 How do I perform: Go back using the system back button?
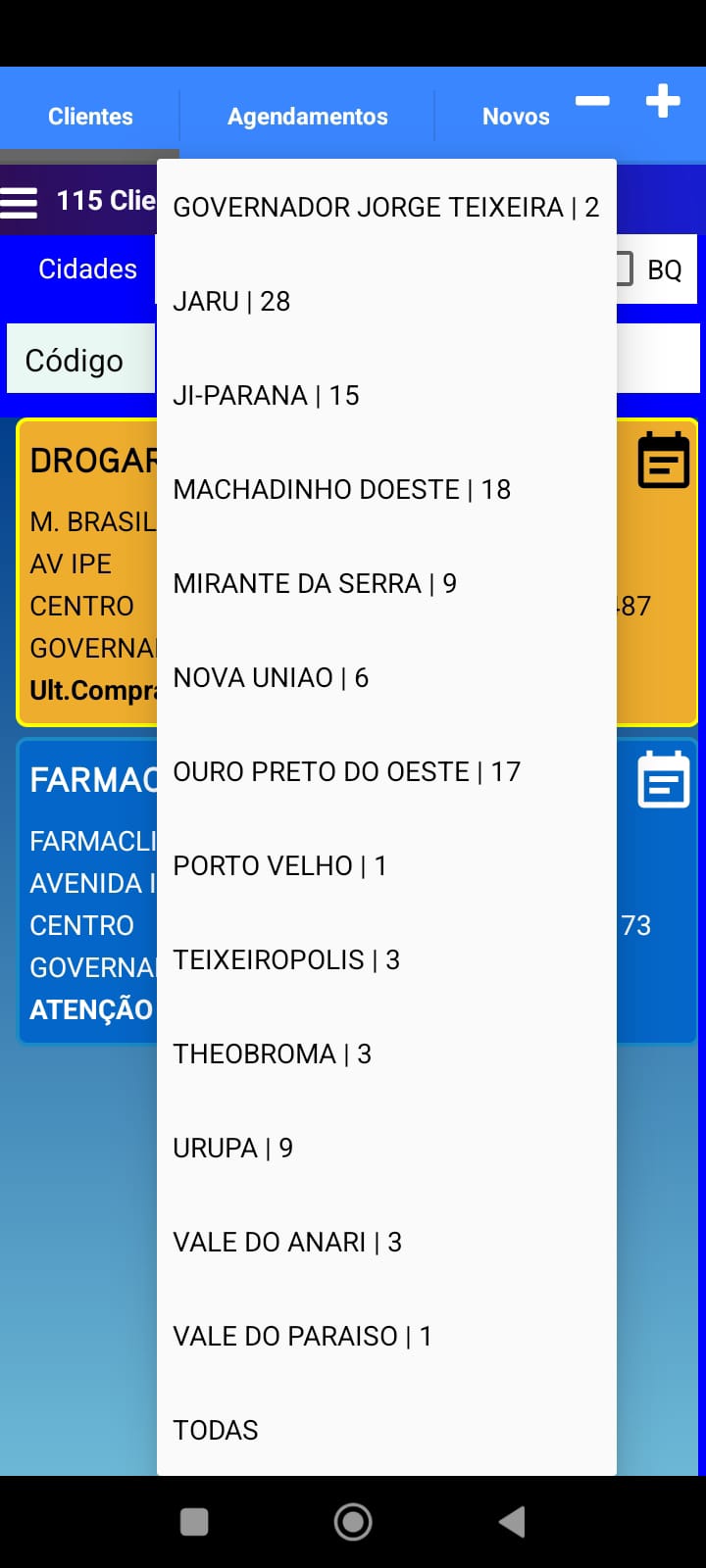(512, 1521)
